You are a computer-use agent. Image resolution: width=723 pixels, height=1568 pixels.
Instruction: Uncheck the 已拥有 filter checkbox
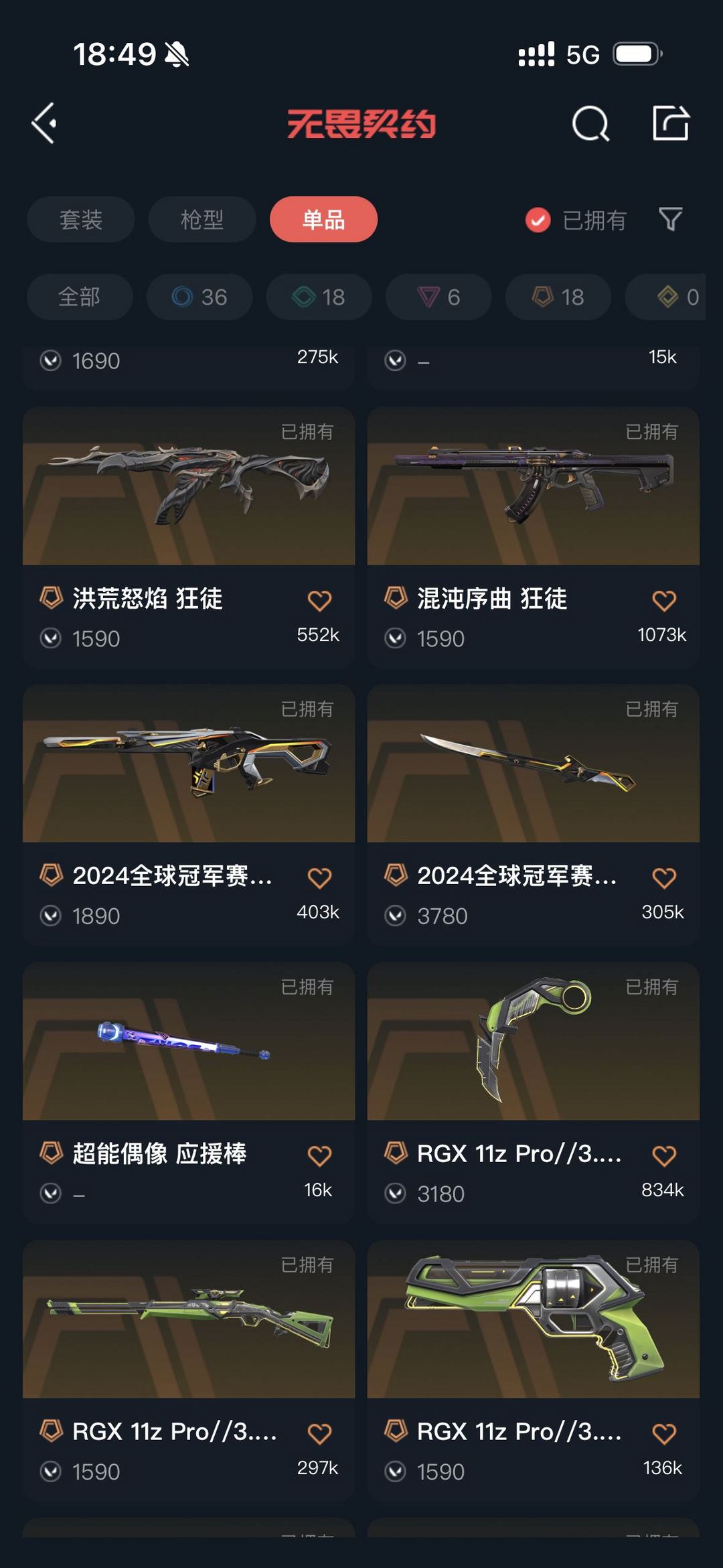click(x=538, y=220)
